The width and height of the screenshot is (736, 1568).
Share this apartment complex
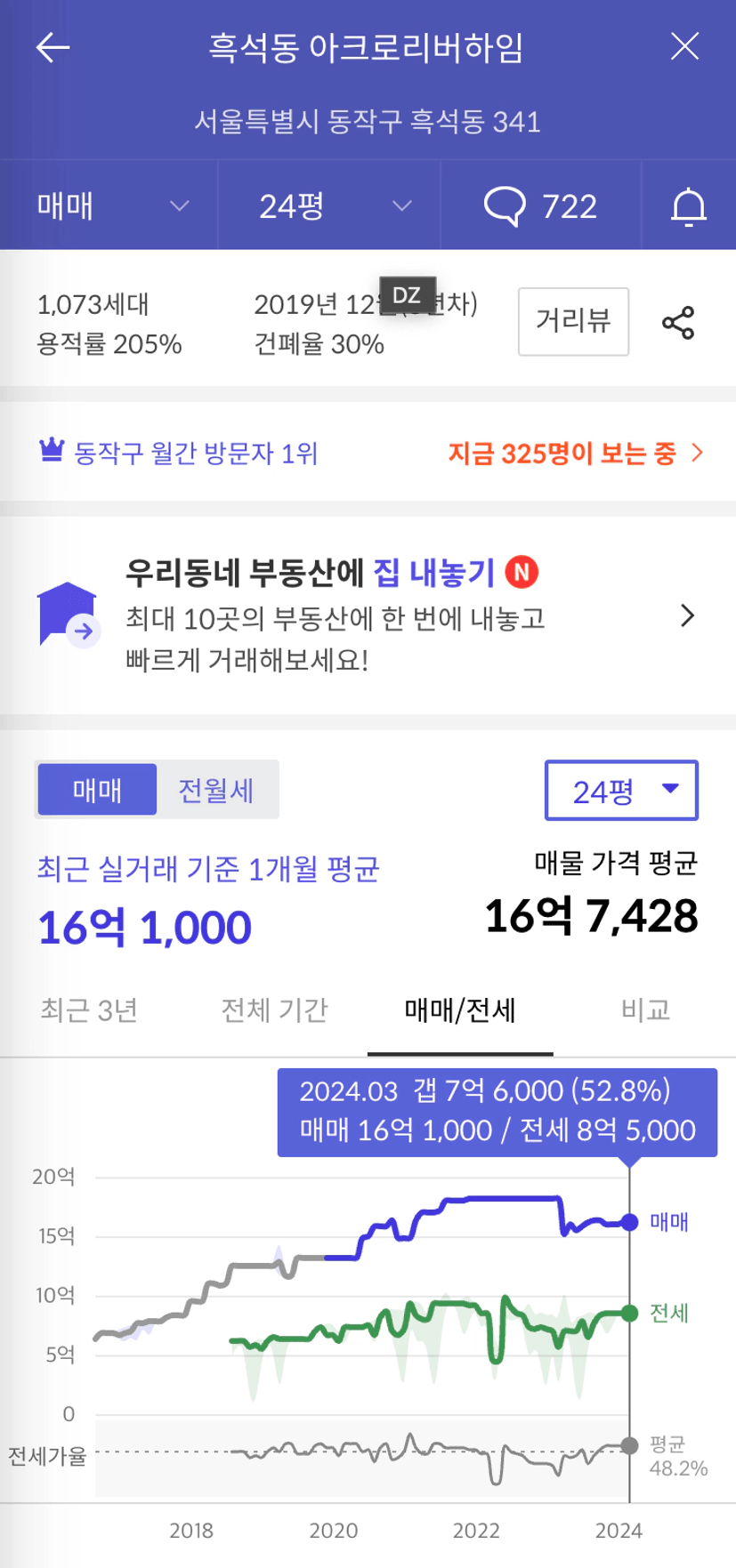click(678, 322)
